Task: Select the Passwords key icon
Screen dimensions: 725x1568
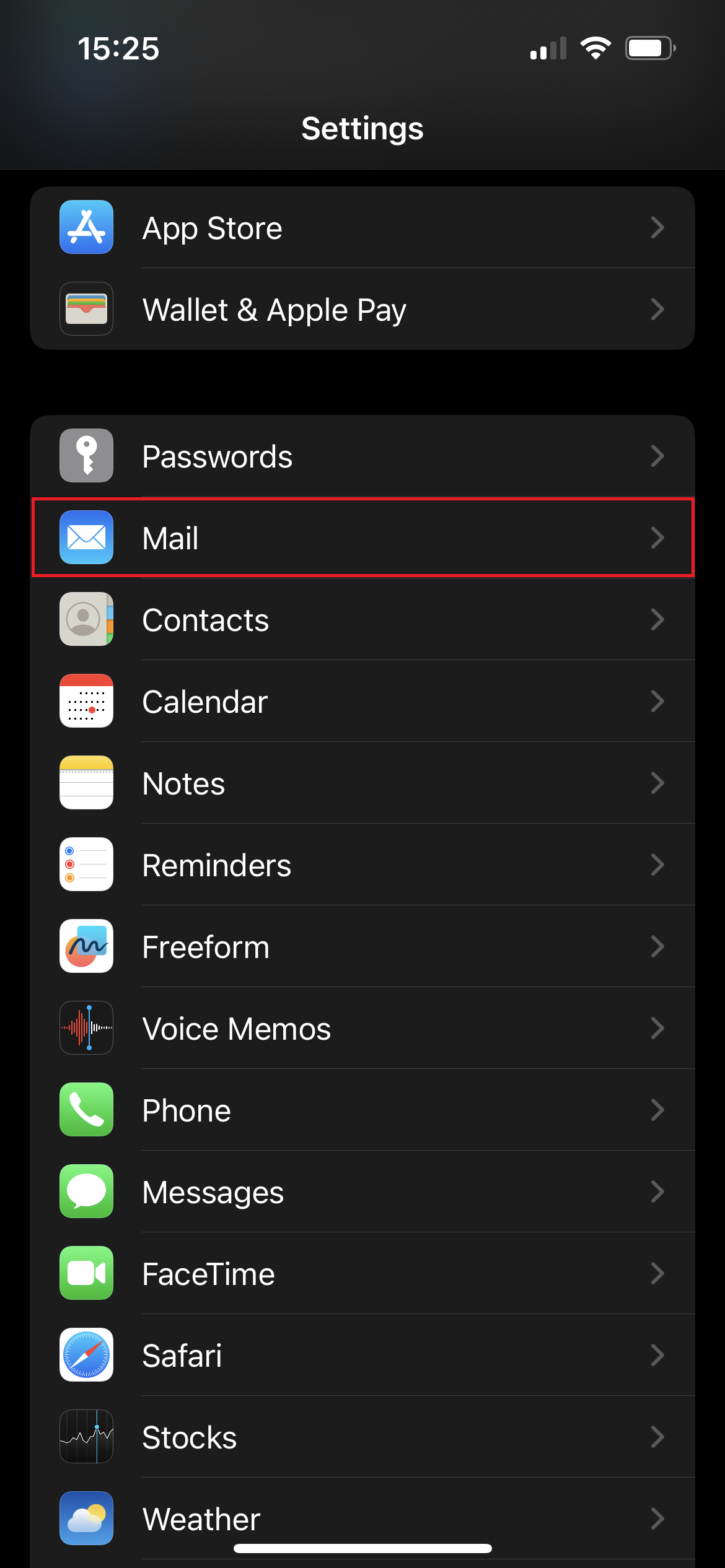Action: click(86, 456)
